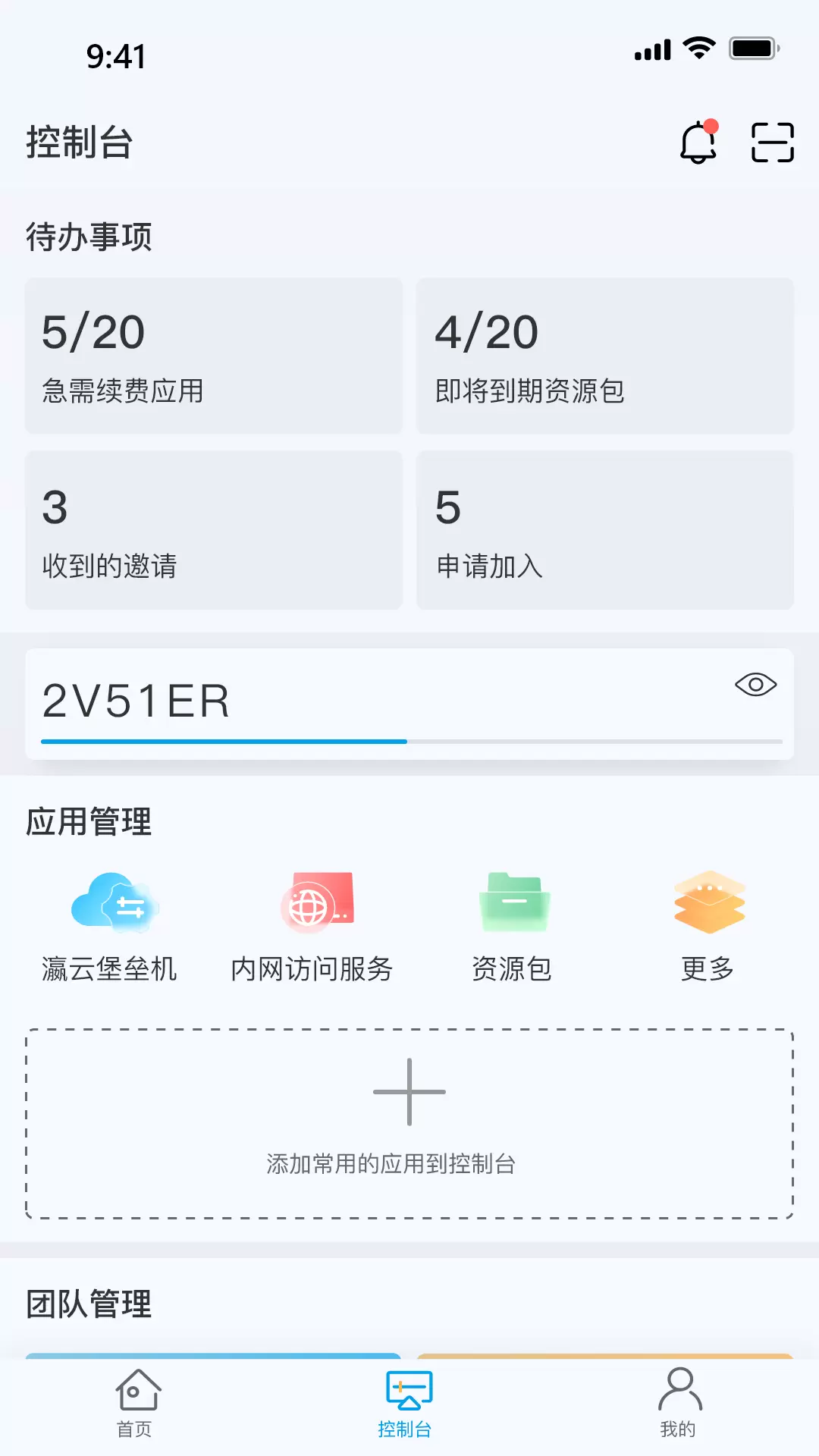The height and width of the screenshot is (1456, 819).
Task: Open the 急需续费应用 card
Action: pos(214,356)
